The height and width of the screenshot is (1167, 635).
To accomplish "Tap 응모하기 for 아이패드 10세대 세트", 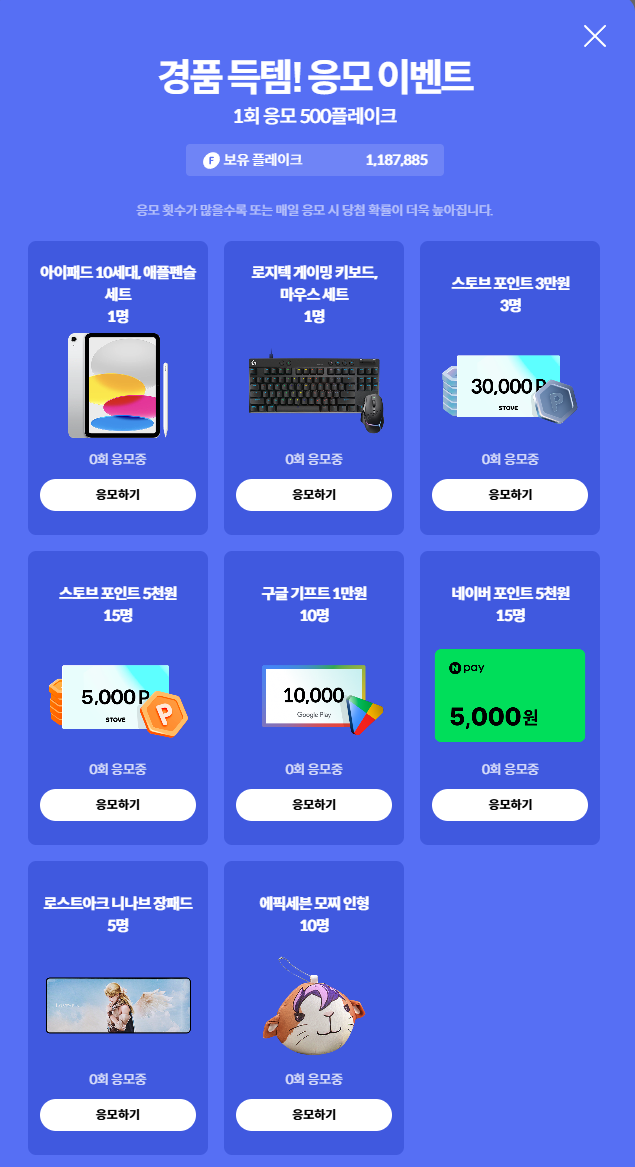I will (x=118, y=495).
